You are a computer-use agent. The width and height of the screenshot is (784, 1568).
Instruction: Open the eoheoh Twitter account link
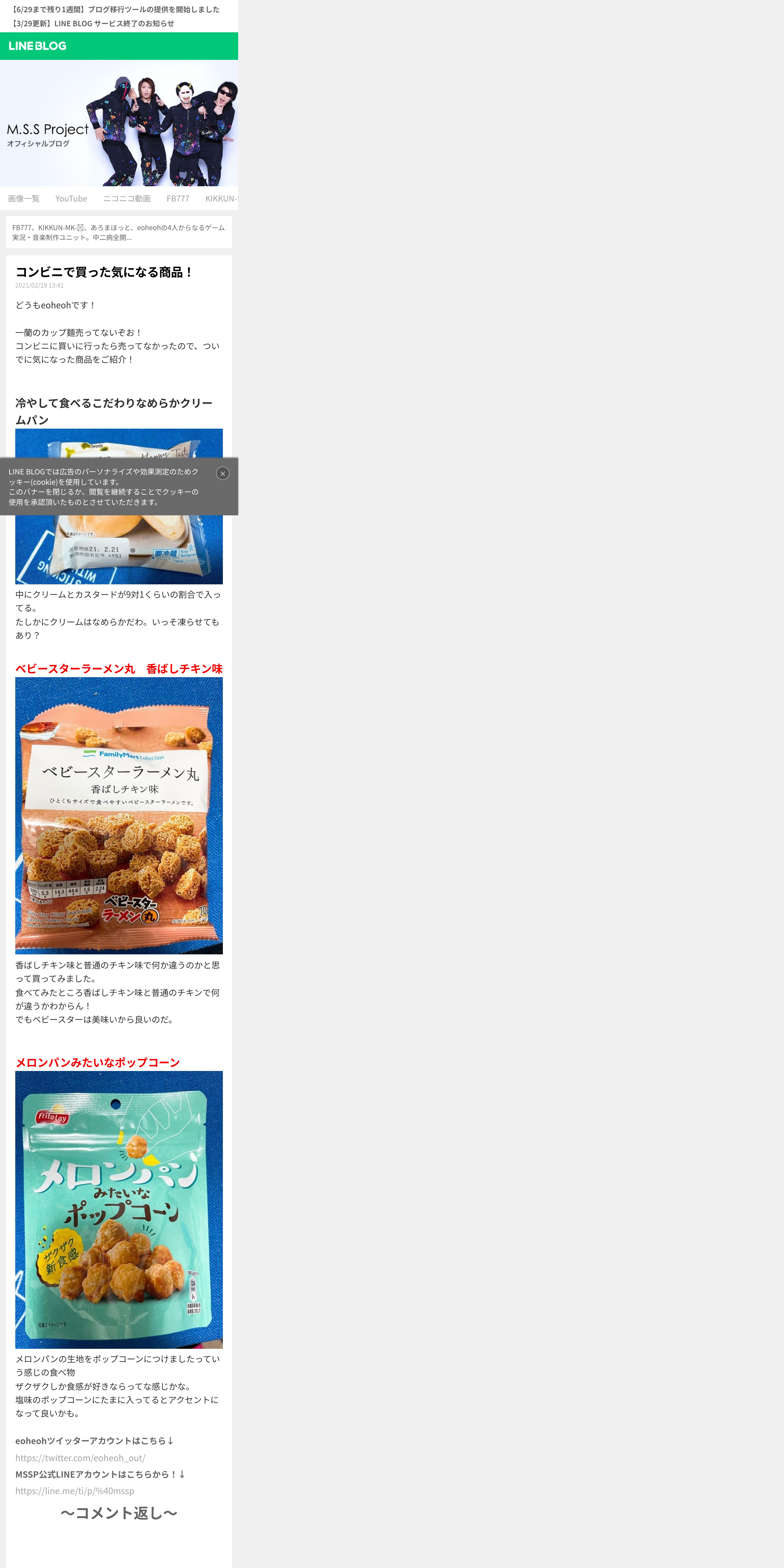coord(80,1458)
